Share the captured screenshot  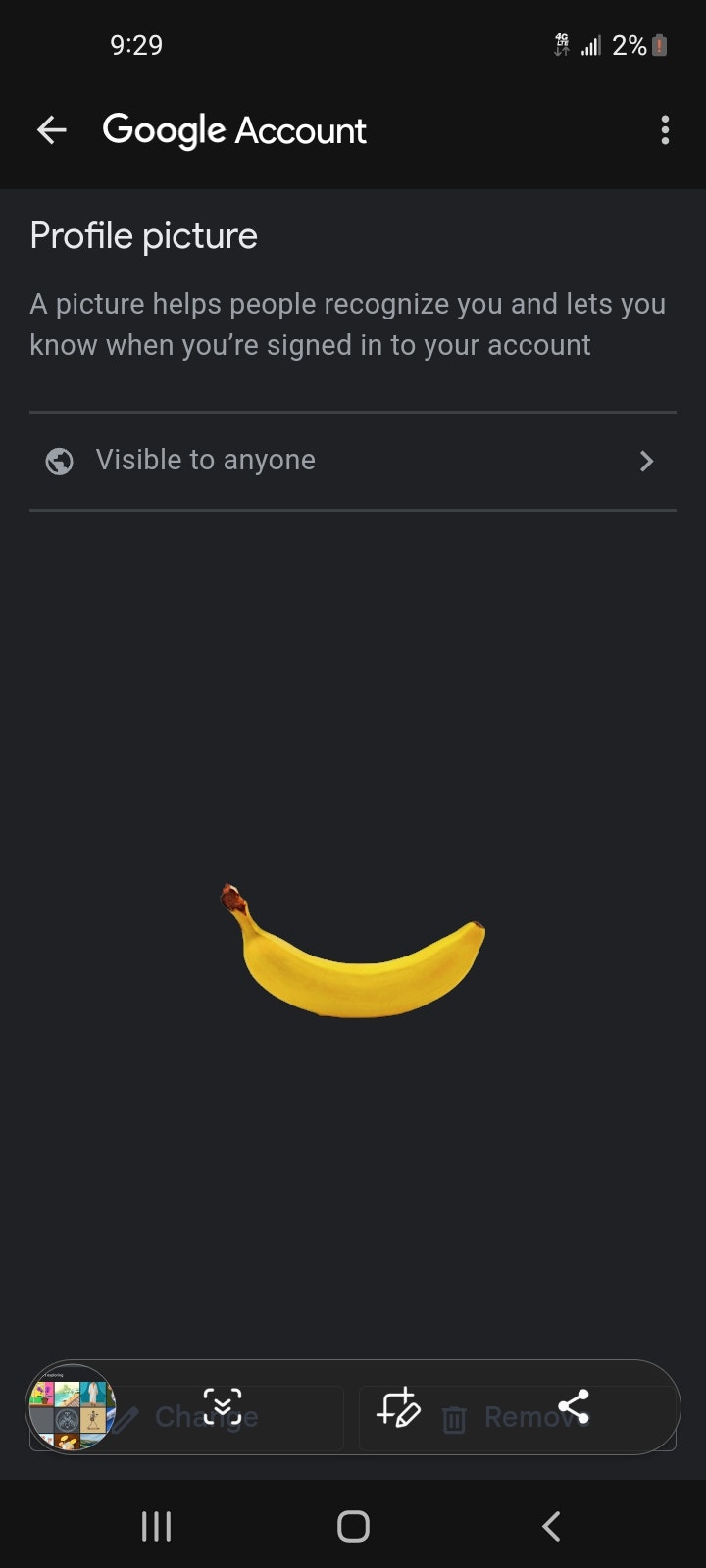[574, 1407]
